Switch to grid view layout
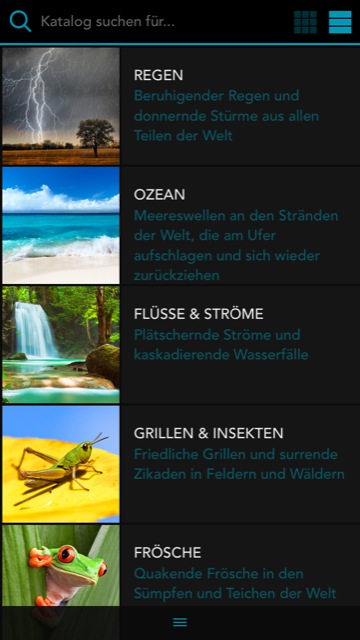The width and height of the screenshot is (360, 640). pos(305,22)
